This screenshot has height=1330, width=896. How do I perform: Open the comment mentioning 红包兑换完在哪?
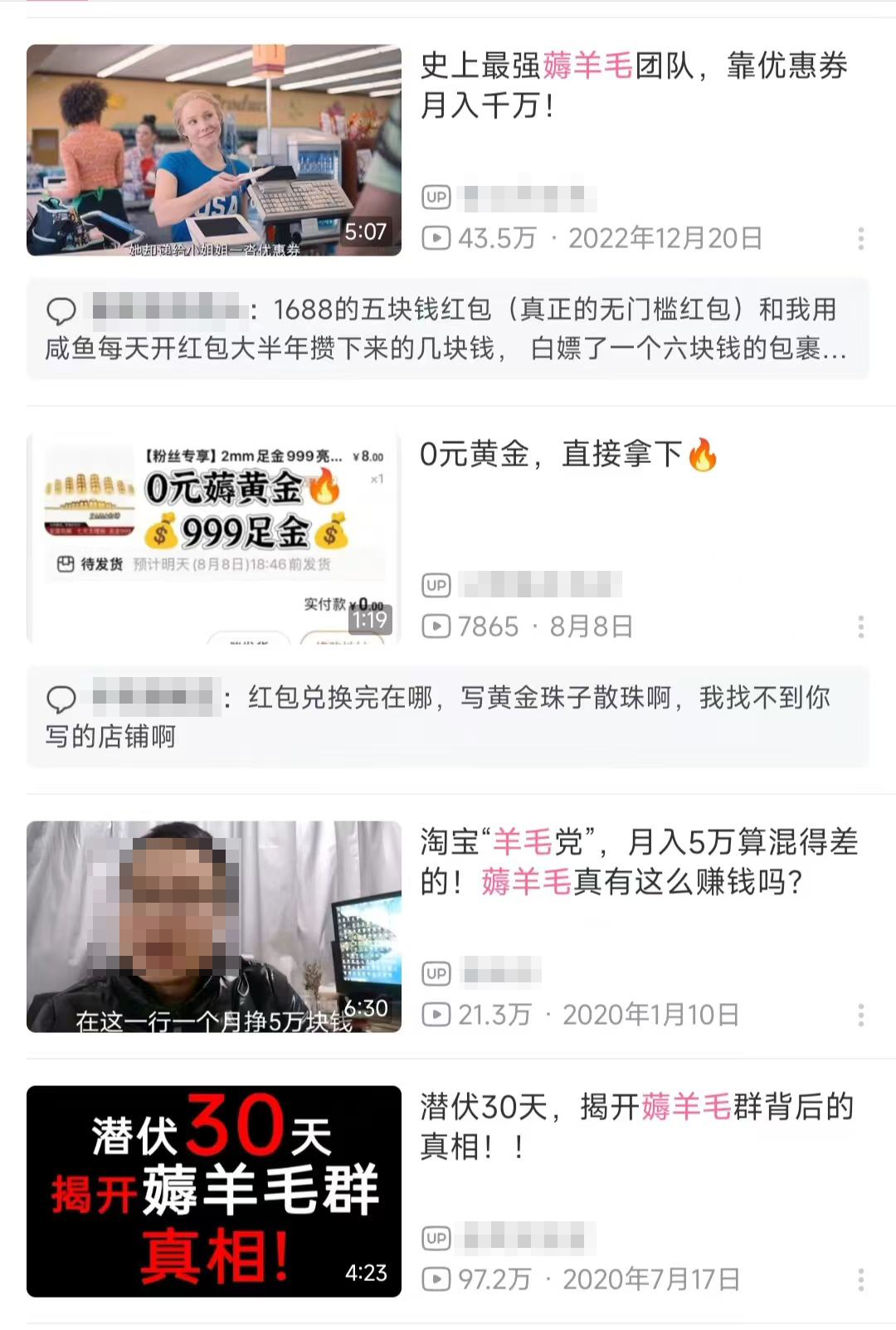point(448,717)
